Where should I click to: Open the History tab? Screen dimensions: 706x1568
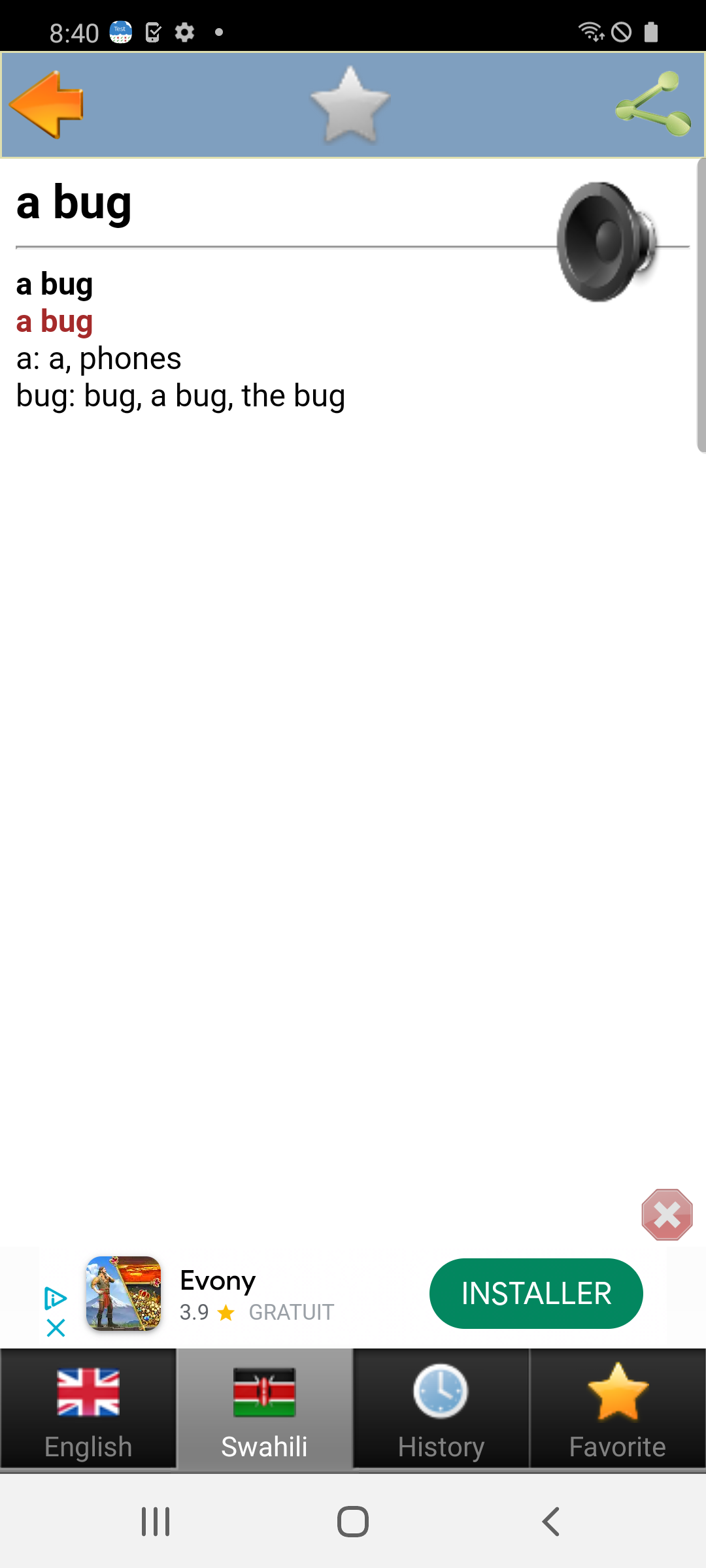(x=441, y=1409)
